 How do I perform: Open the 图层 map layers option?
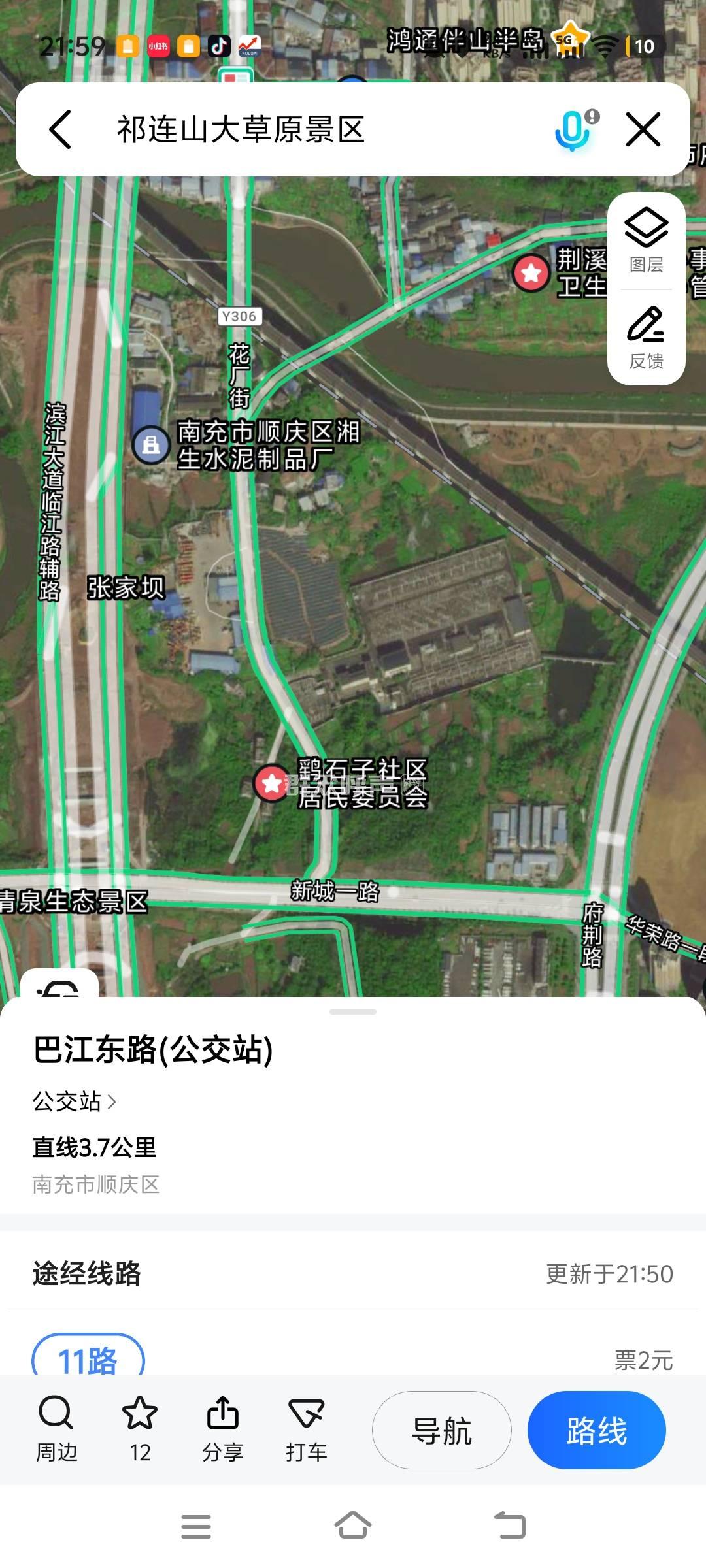point(646,240)
